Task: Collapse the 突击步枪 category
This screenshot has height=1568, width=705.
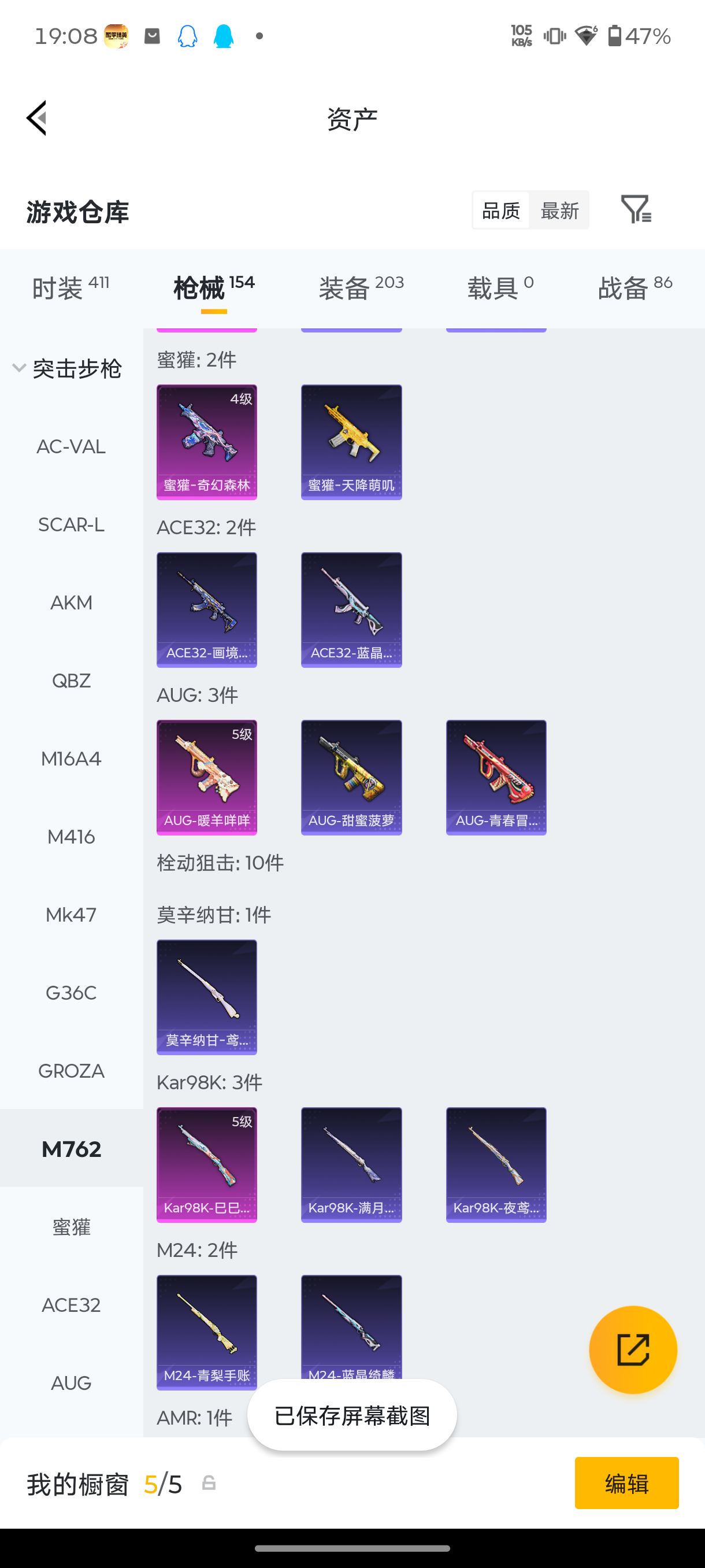Action: 67,368
